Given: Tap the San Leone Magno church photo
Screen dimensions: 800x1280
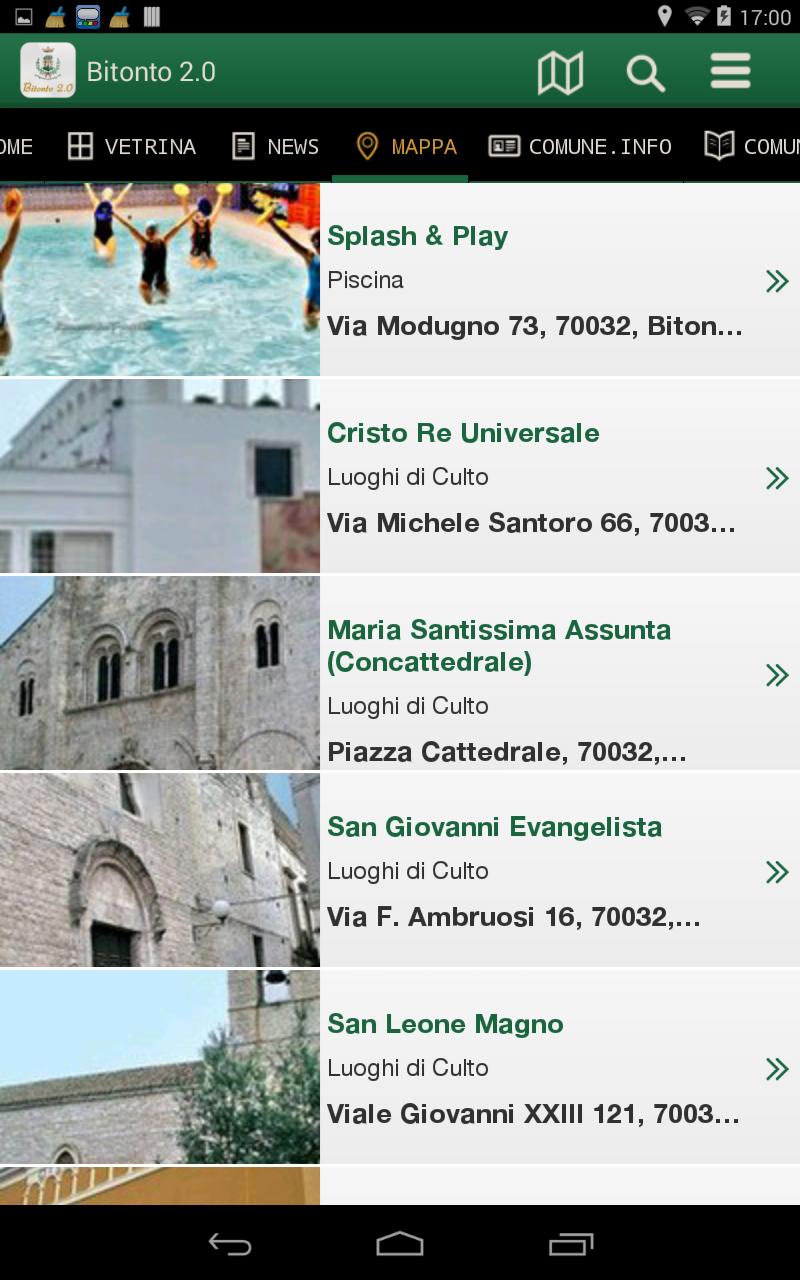Looking at the screenshot, I should point(160,1068).
